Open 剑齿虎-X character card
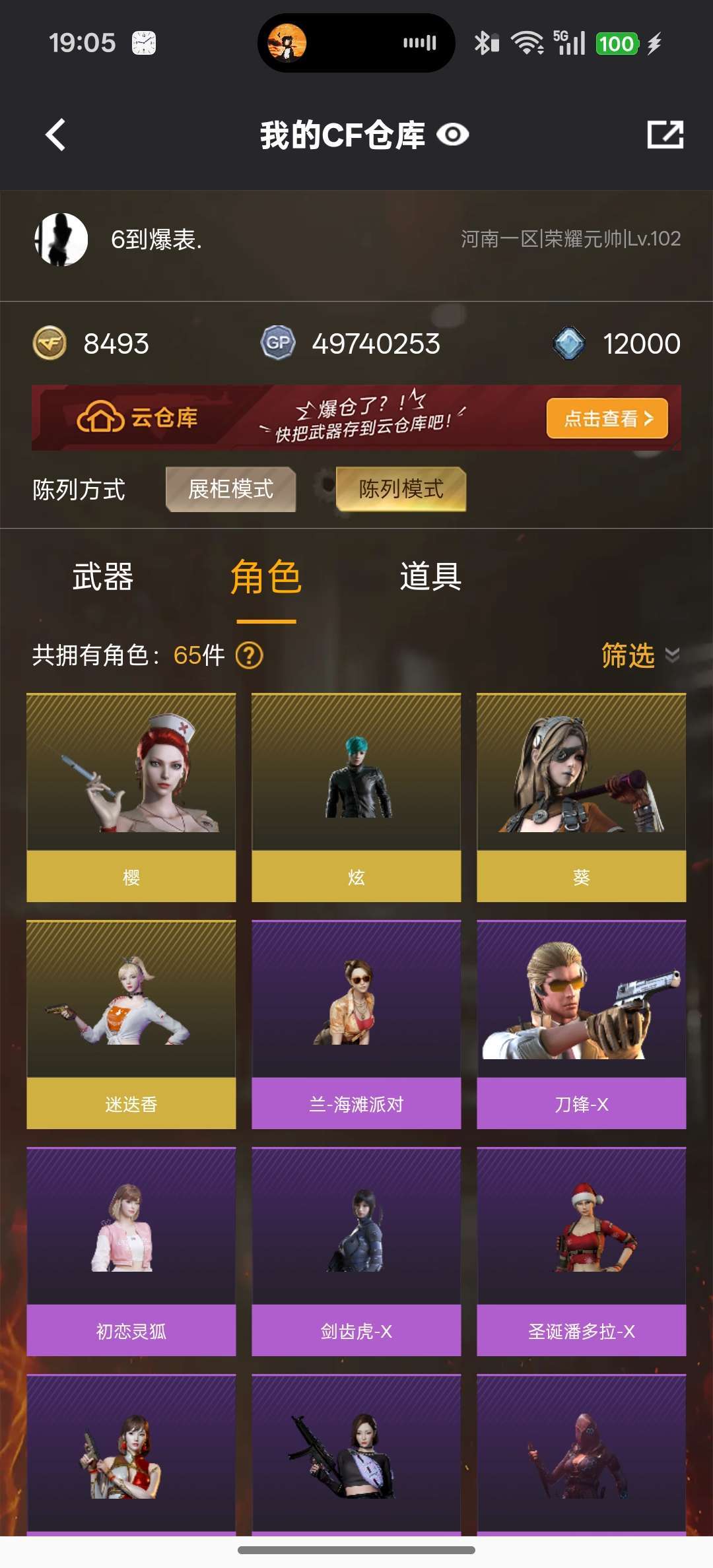713x1568 pixels. click(356, 1251)
